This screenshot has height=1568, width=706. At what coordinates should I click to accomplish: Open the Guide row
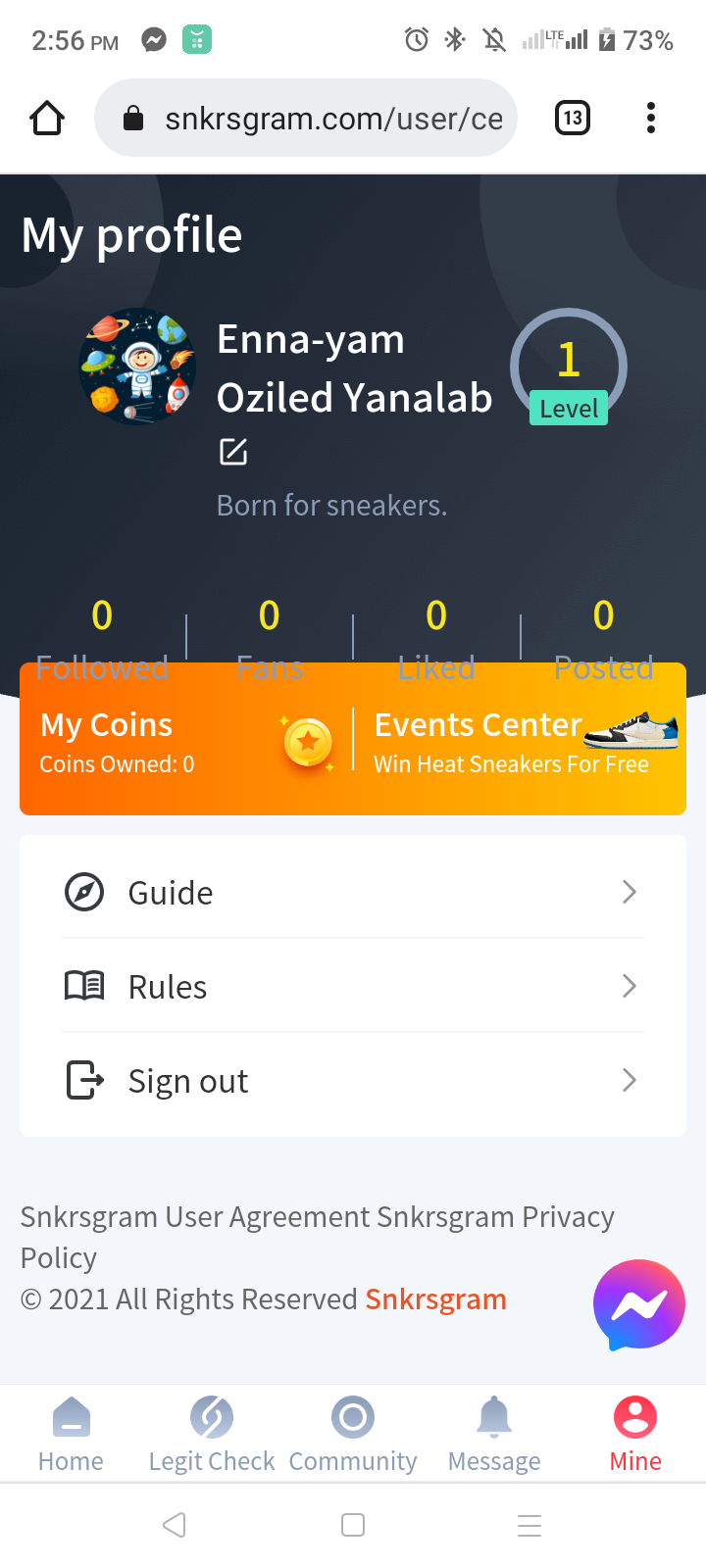[x=352, y=893]
